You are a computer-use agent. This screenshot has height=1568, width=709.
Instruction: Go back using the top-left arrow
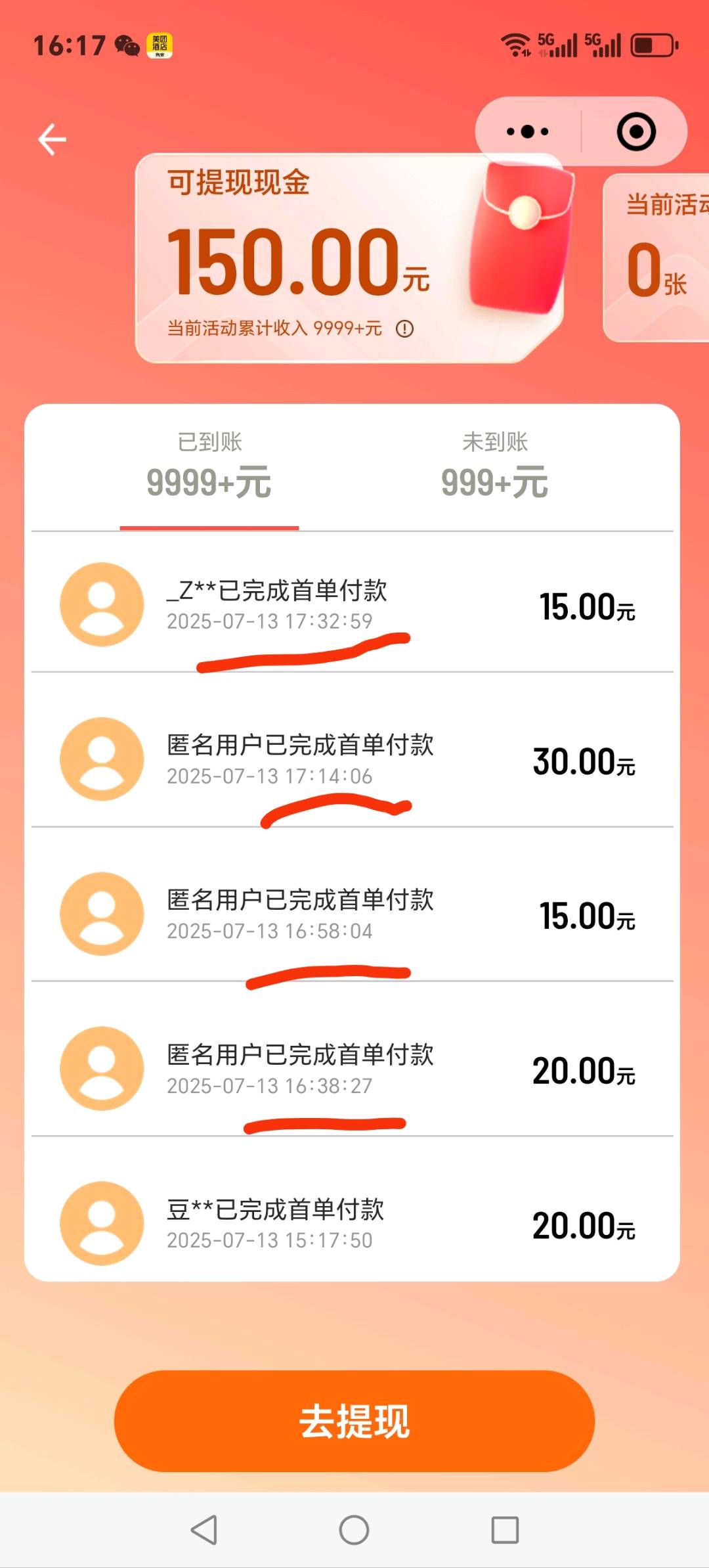coord(52,139)
